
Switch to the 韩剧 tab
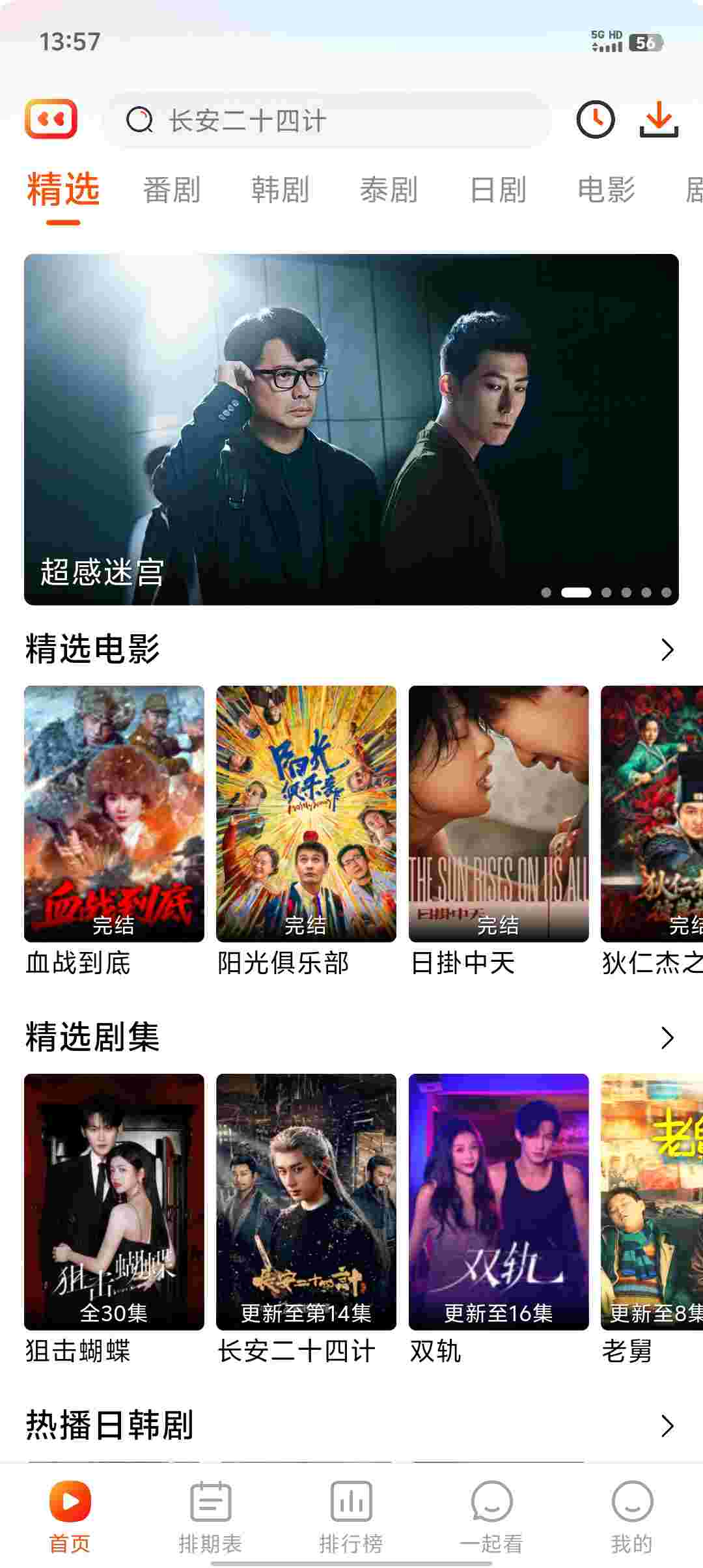(281, 190)
